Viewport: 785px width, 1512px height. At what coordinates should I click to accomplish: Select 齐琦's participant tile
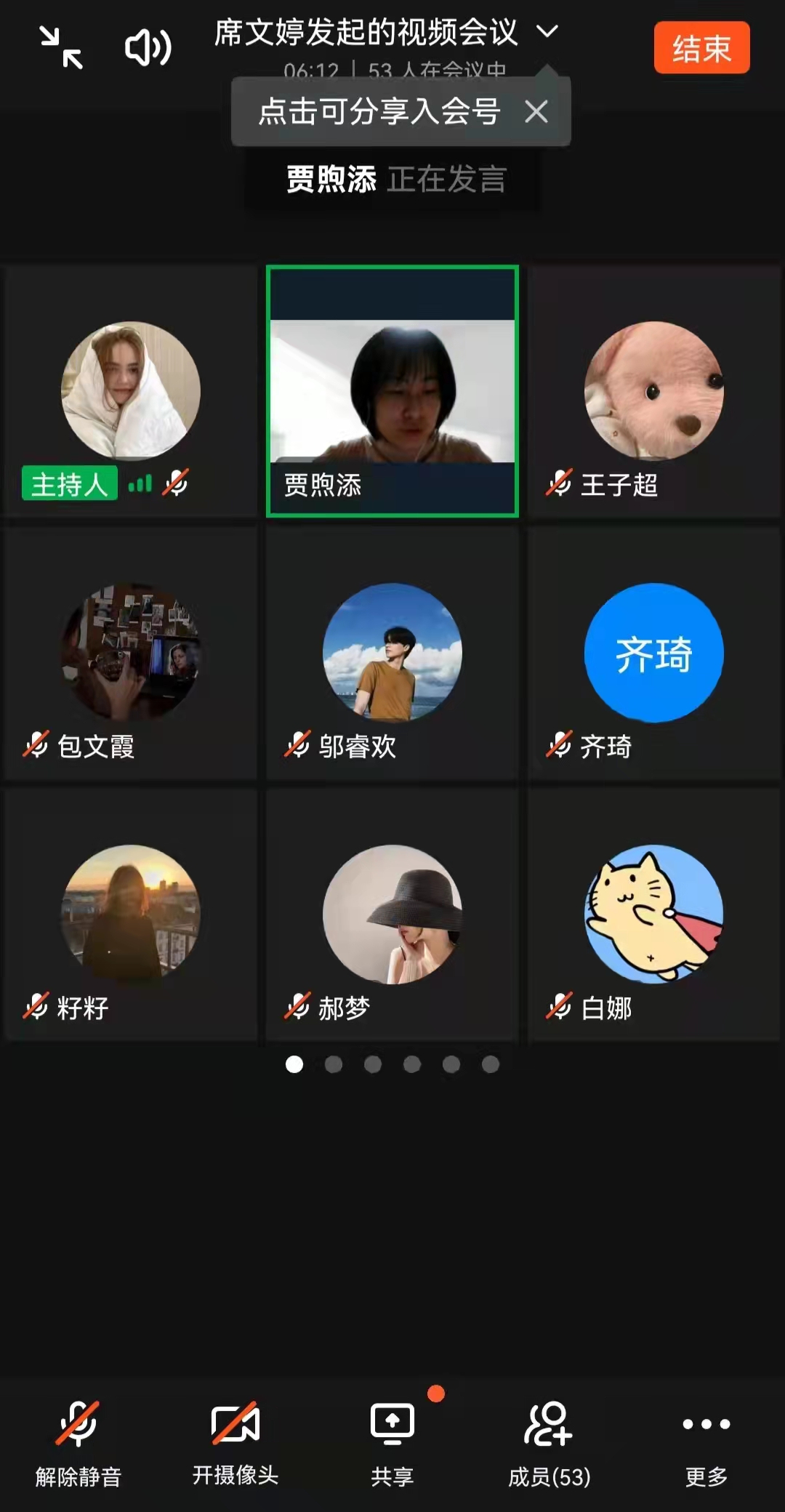click(x=654, y=654)
